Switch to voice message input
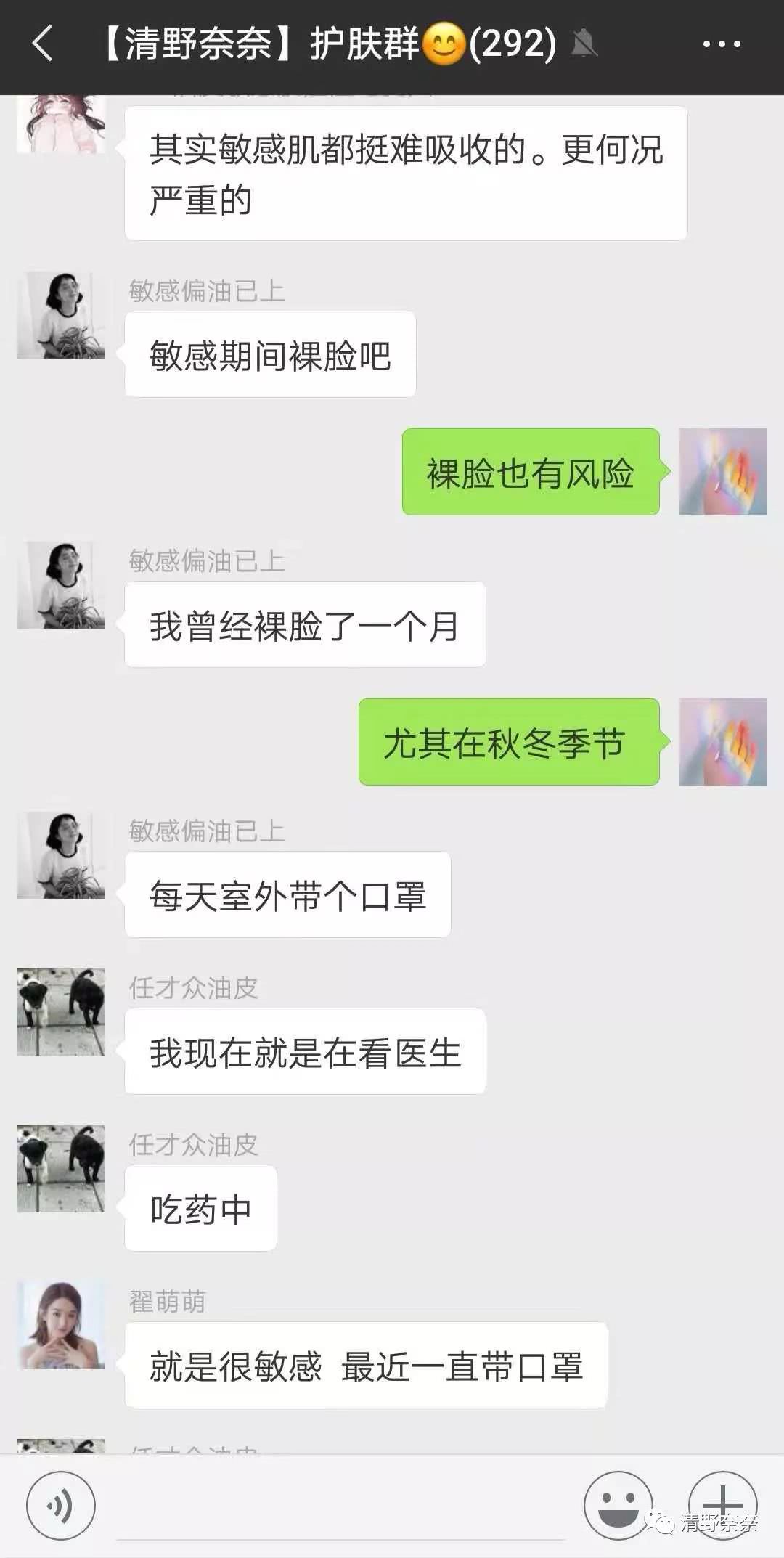The image size is (784, 1558). coord(60,1506)
